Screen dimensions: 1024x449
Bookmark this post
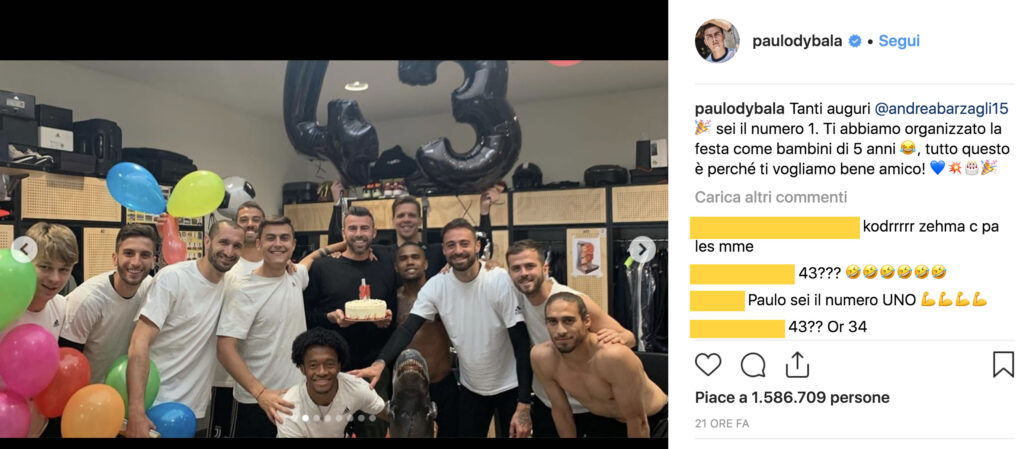[1002, 365]
